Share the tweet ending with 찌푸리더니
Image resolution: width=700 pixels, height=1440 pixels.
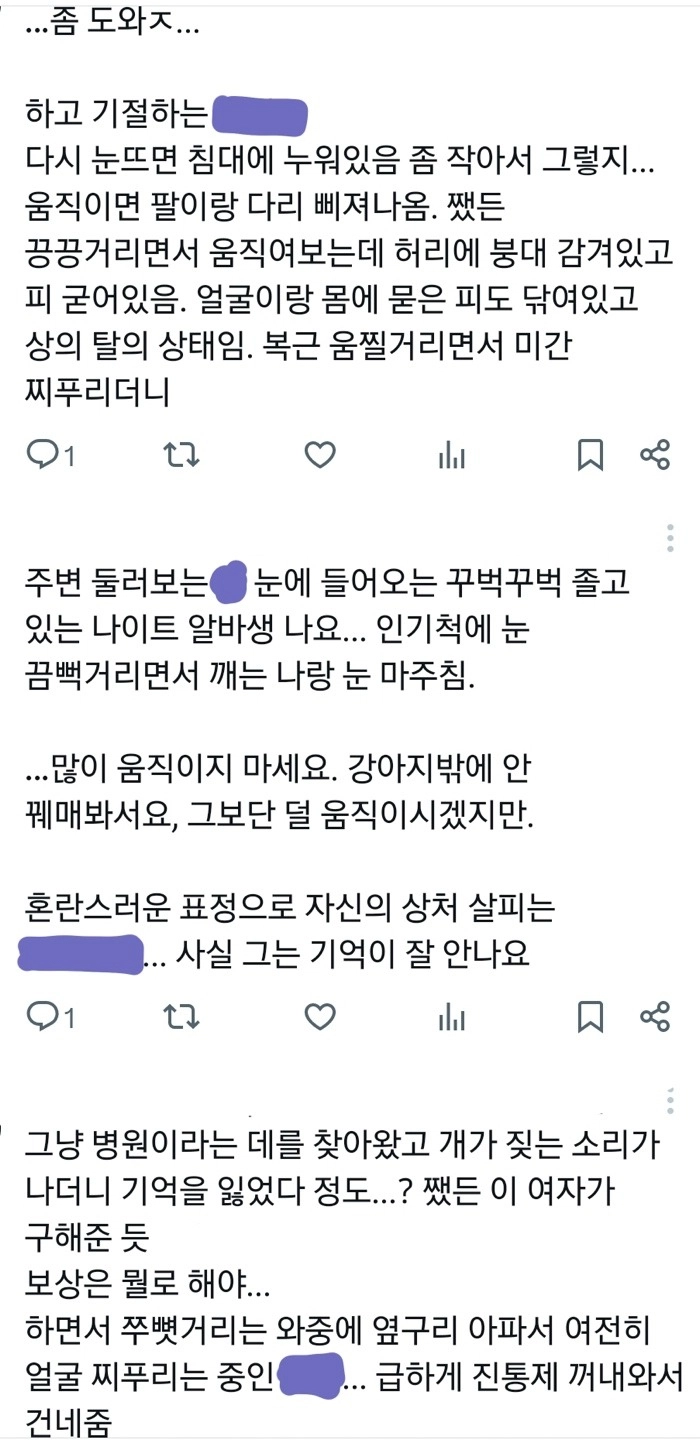[x=654, y=456]
